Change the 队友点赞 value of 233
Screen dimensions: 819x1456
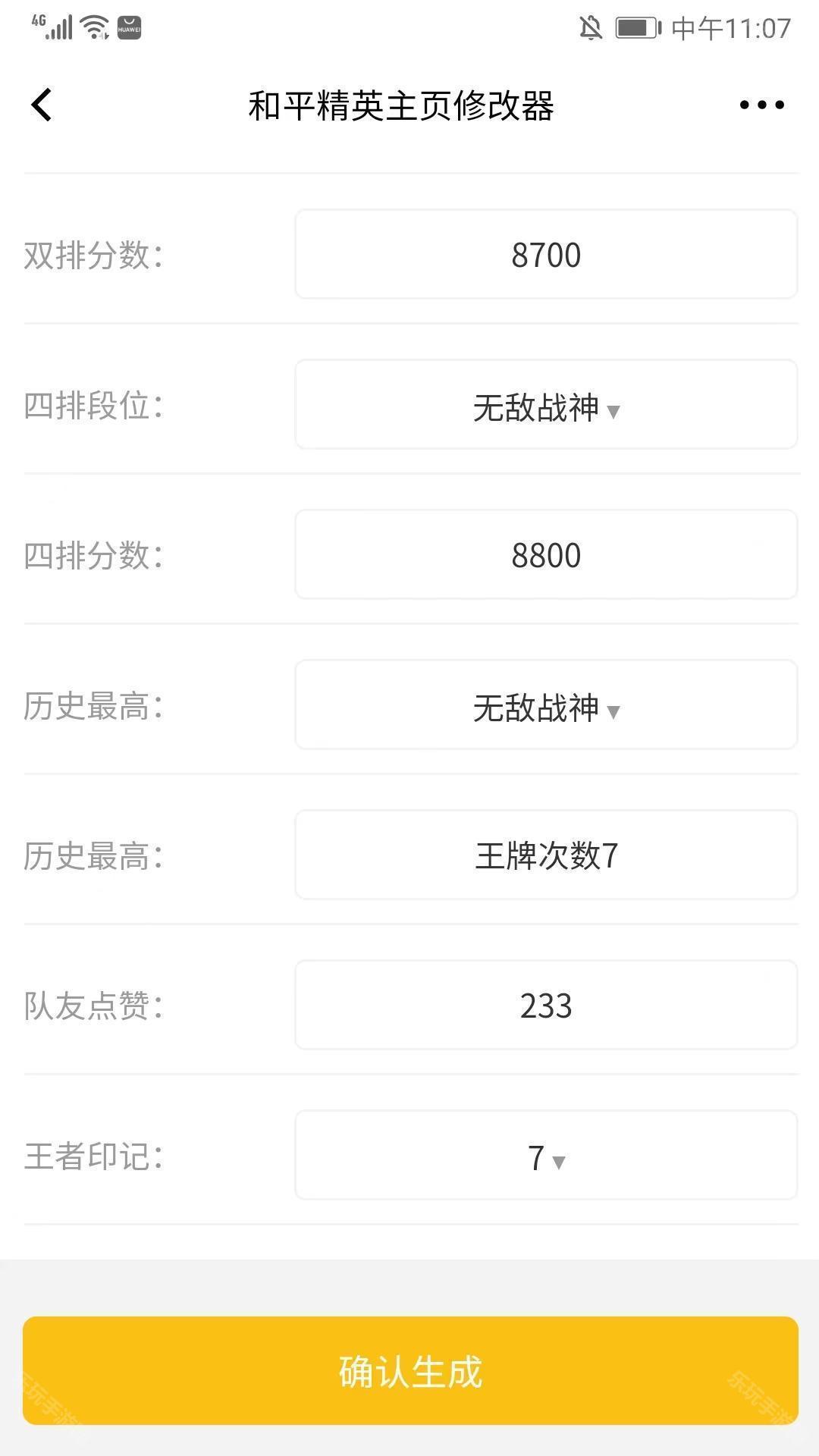546,1006
